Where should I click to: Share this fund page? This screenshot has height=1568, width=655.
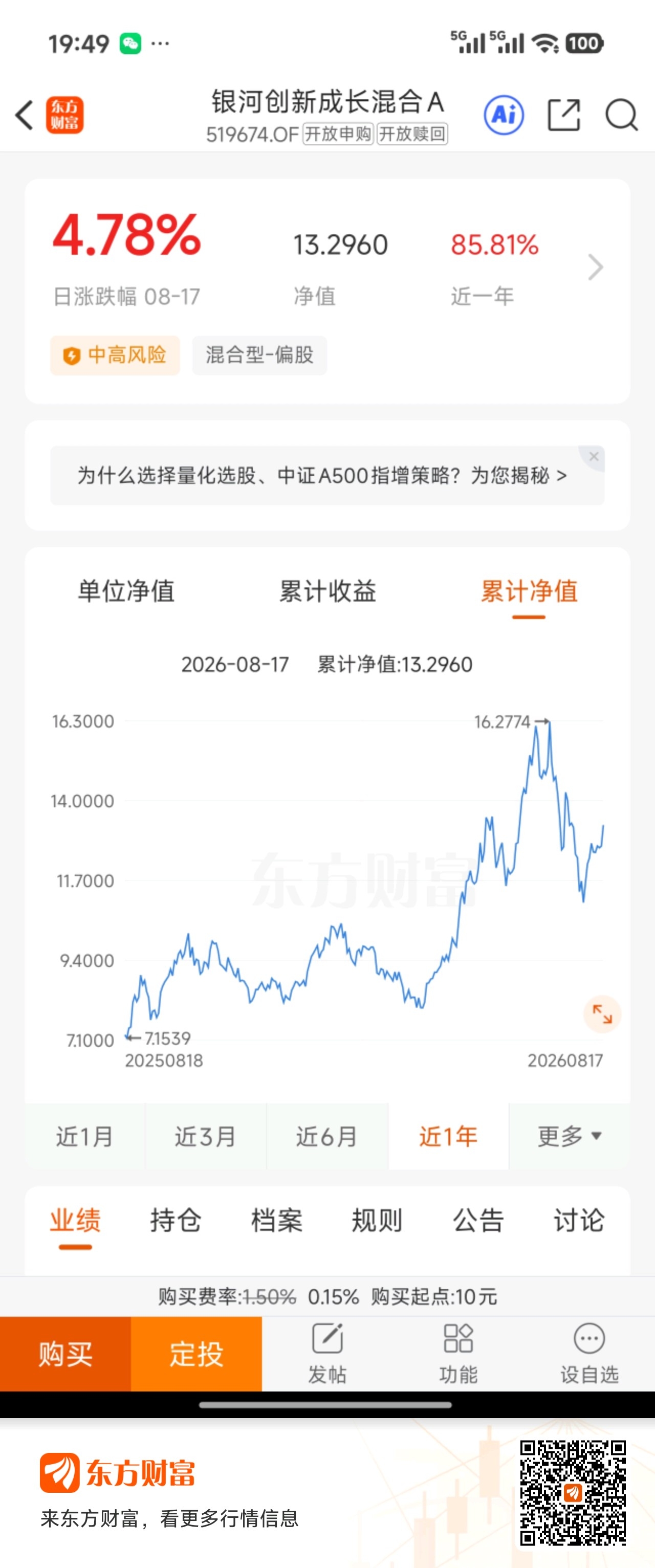[564, 115]
